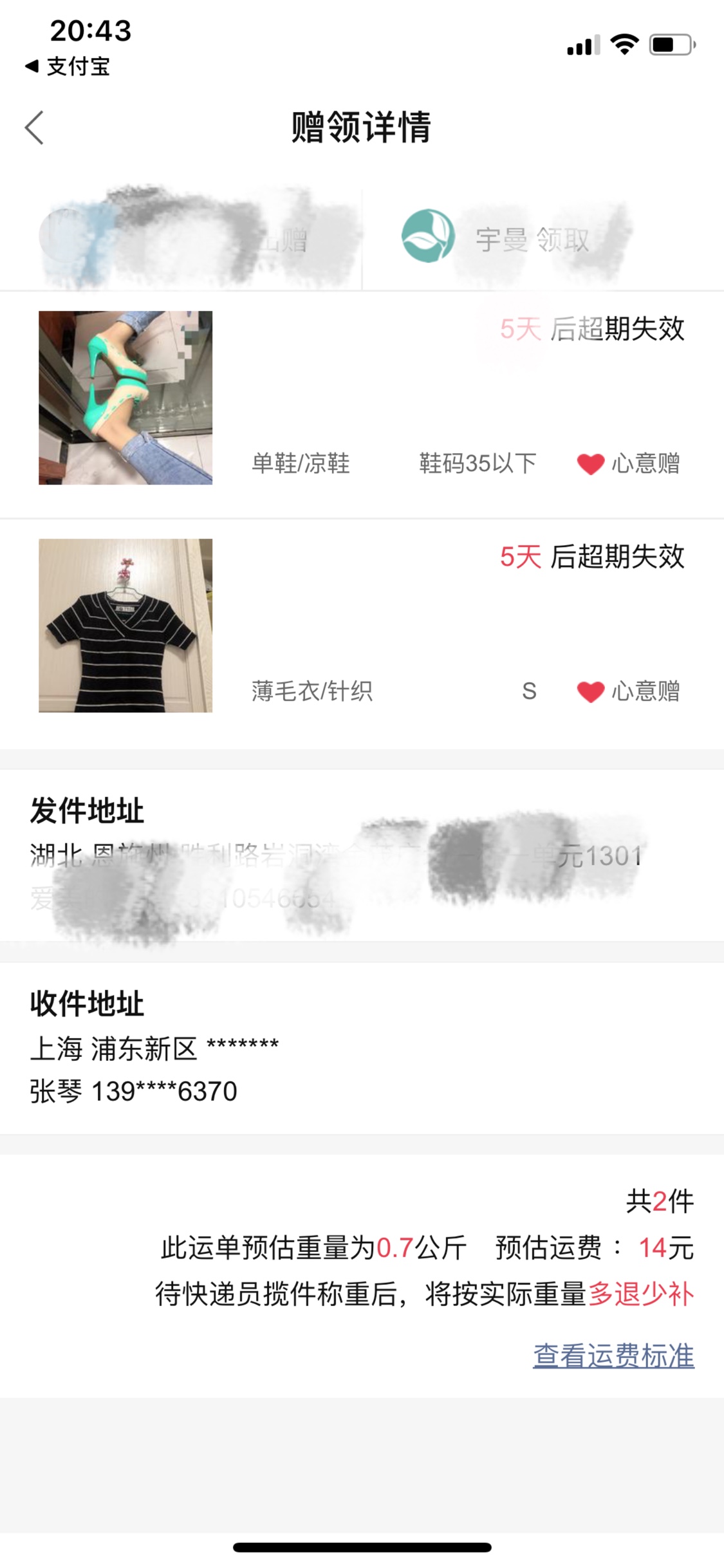Return to 支付宝 app via status bar

tap(68, 66)
